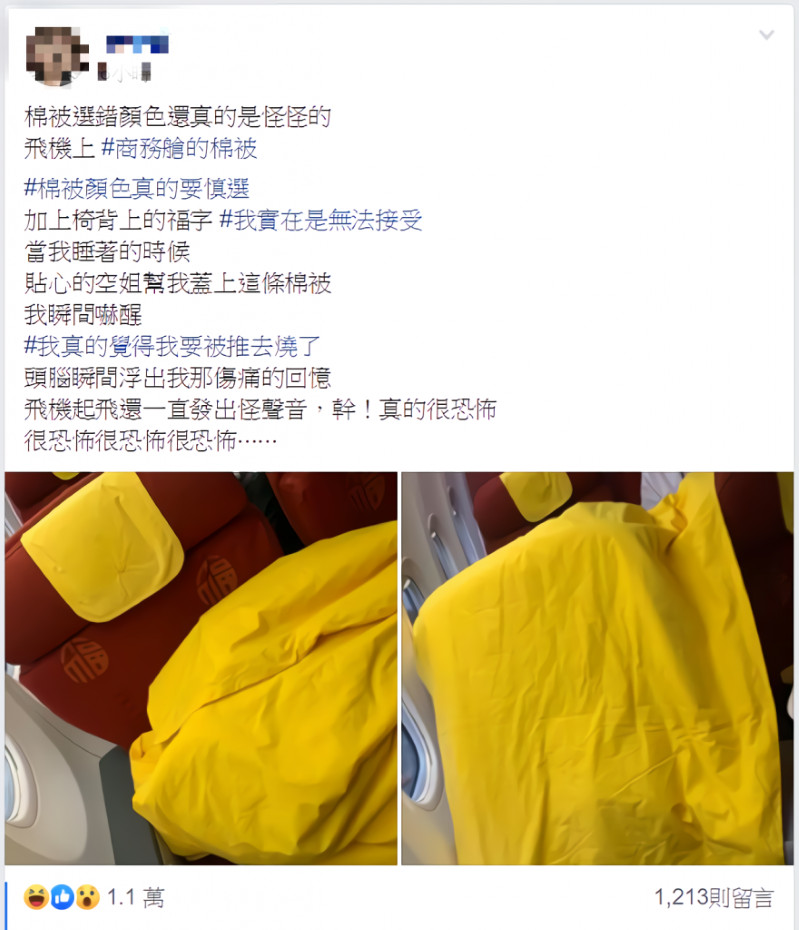Open the hashtag #我真的覺得我要被推去燒了
799x930 pixels.
point(174,347)
